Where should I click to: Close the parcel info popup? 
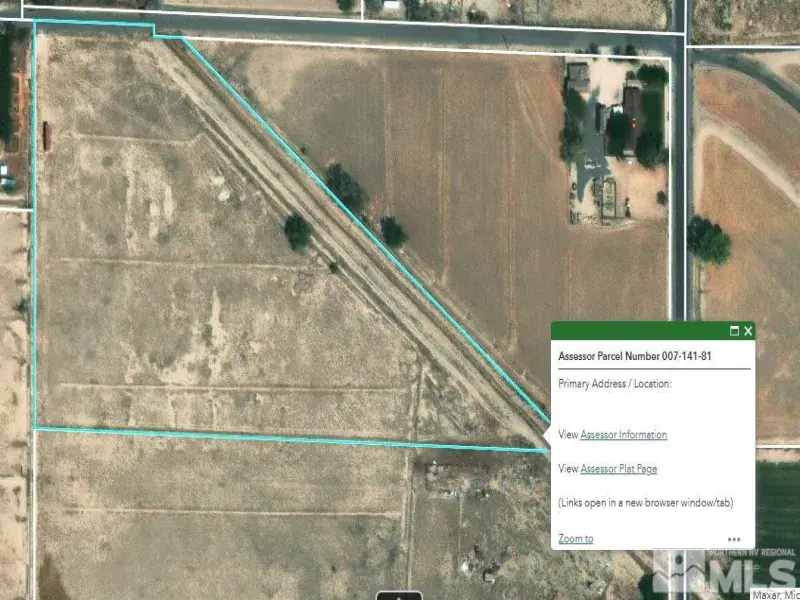[748, 331]
